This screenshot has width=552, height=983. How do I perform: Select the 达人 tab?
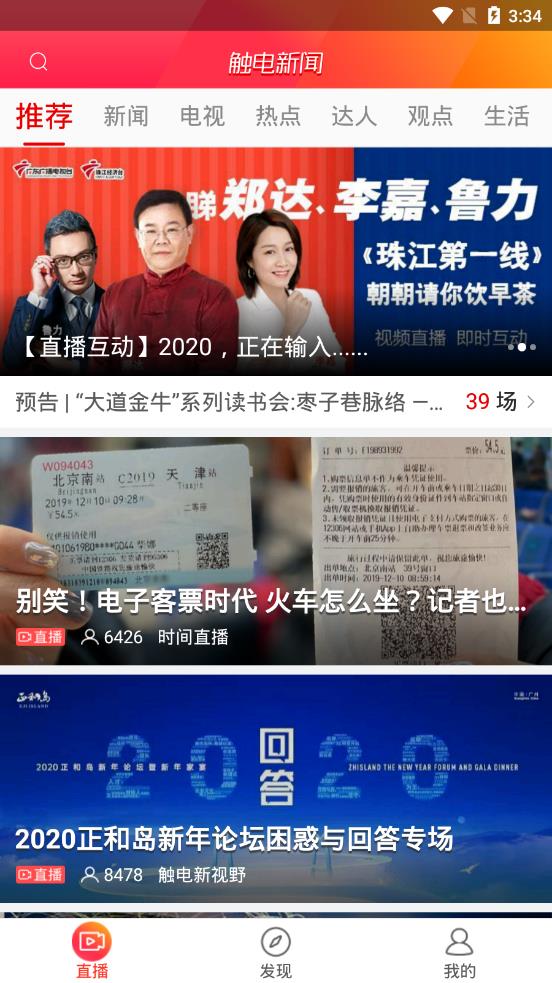[354, 116]
